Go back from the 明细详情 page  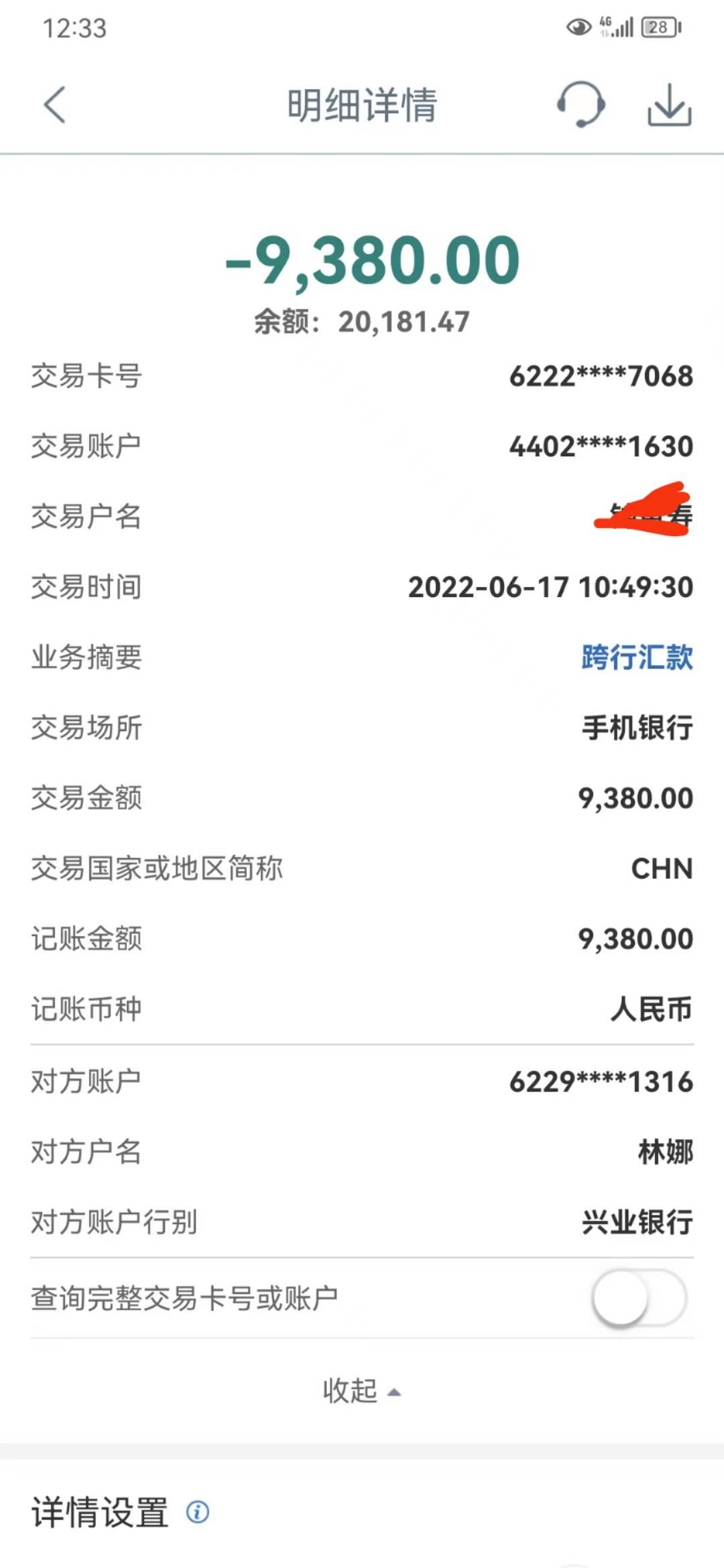(x=55, y=105)
